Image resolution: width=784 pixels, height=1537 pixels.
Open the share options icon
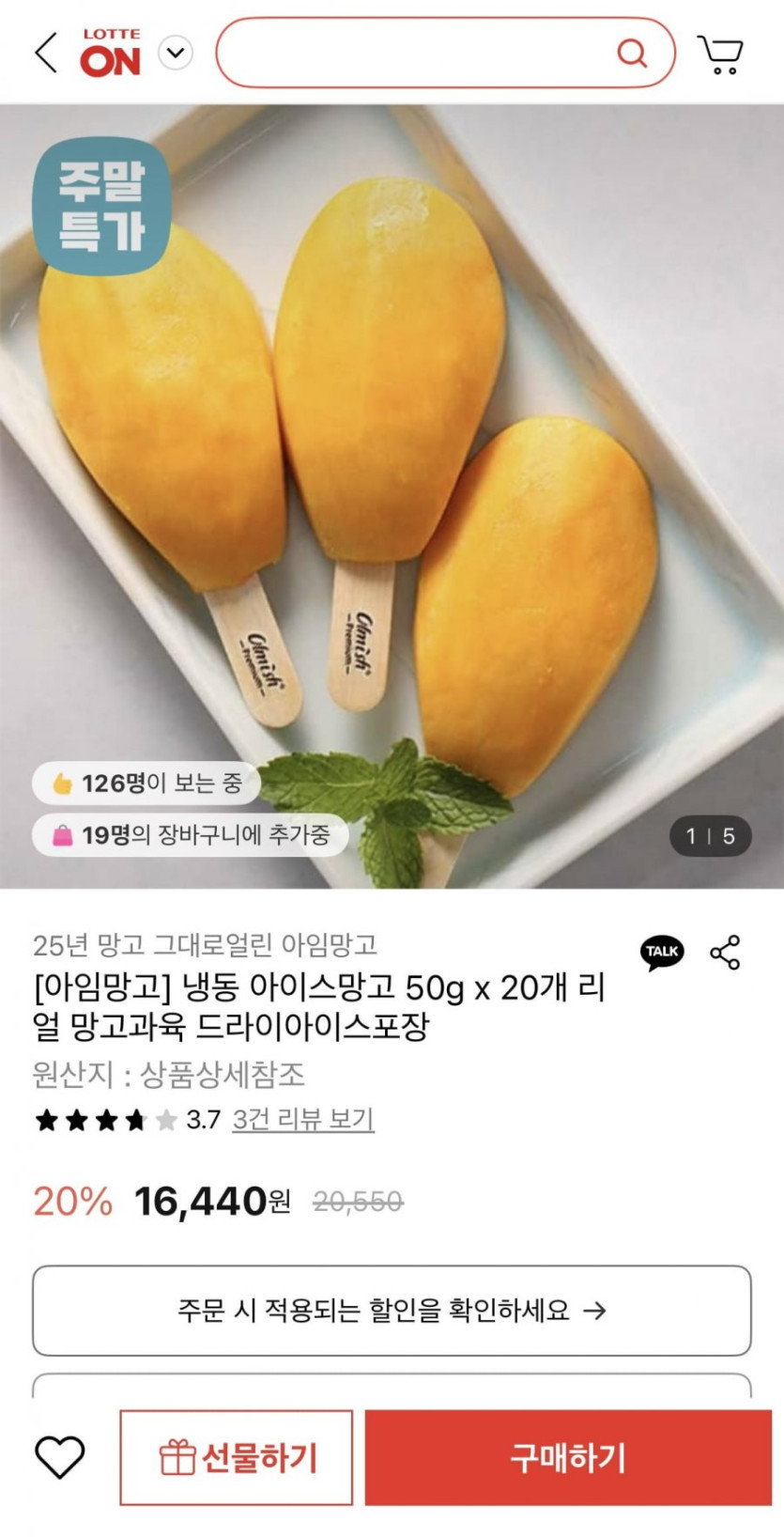pos(725,953)
